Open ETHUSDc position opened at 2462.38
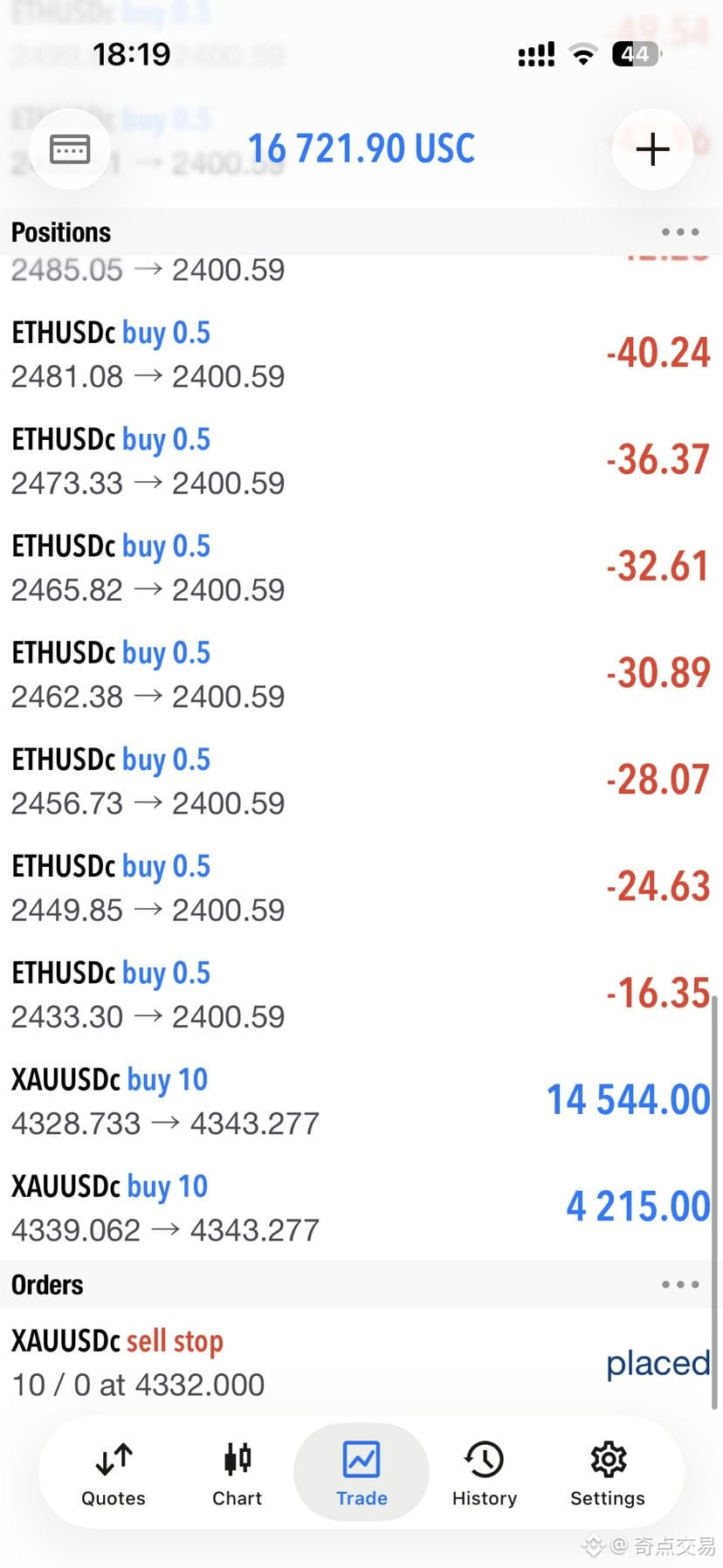 361,674
